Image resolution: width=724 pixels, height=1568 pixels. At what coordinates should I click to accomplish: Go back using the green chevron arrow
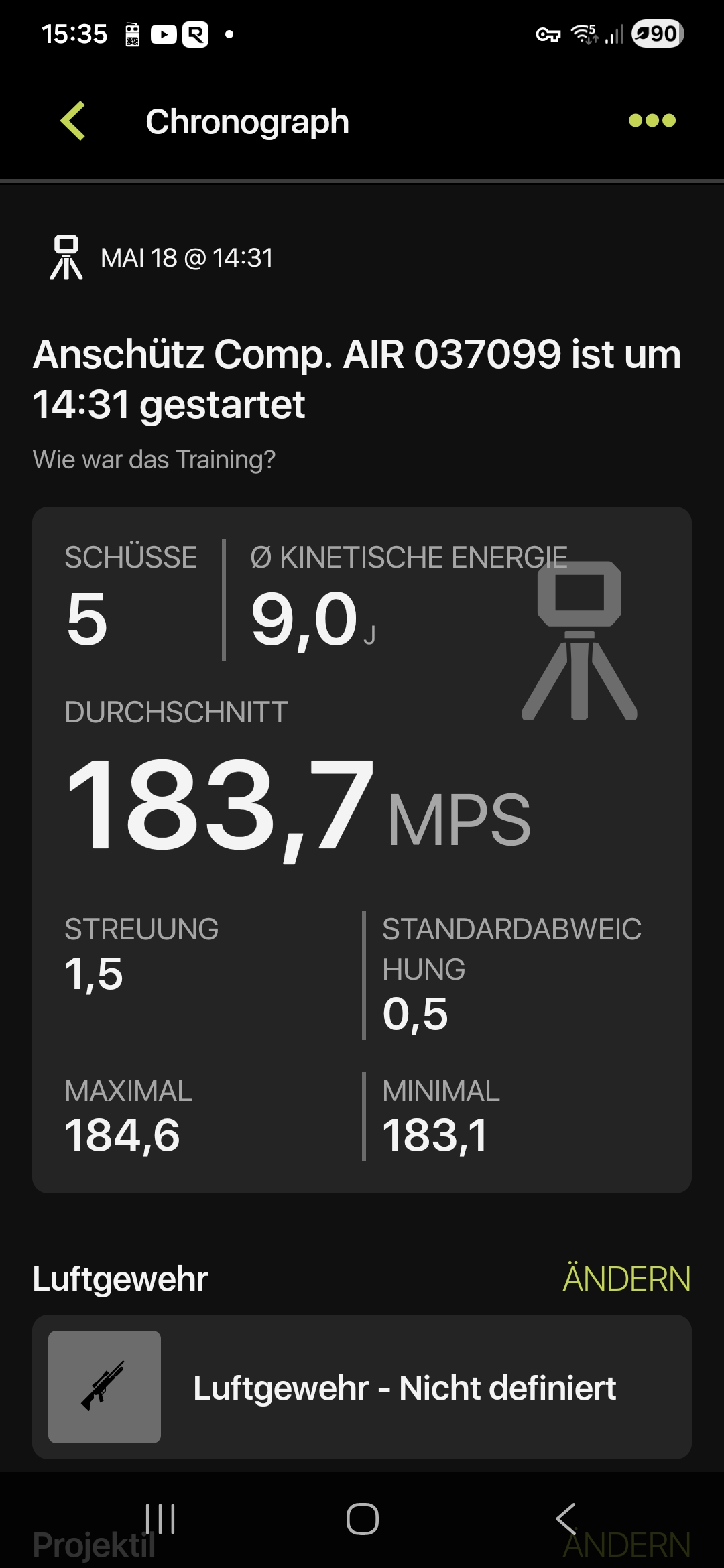pos(72,121)
